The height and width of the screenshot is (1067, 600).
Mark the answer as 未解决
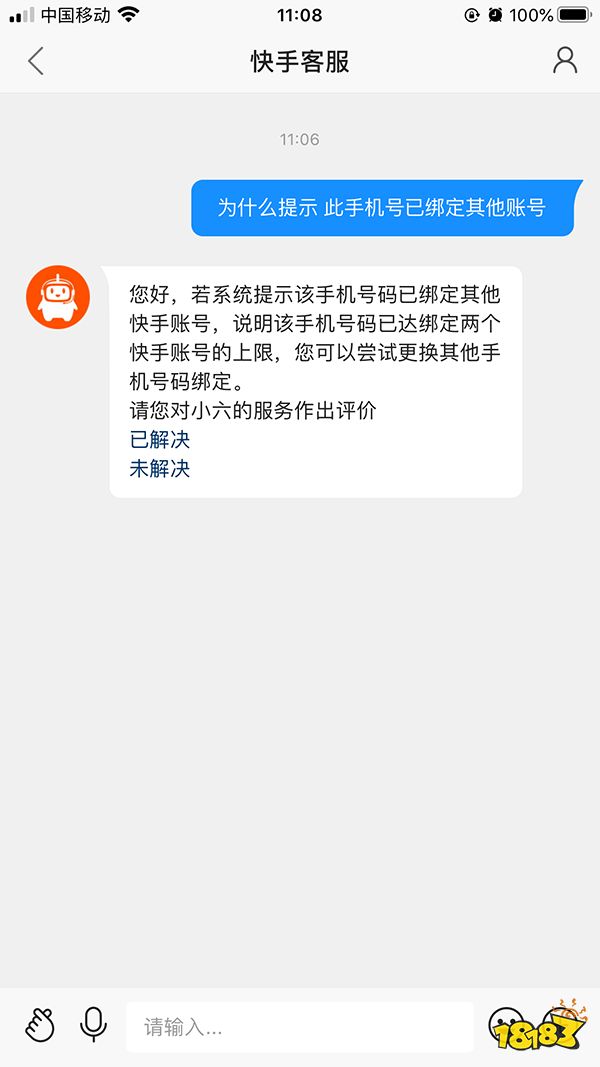pyautogui.click(x=160, y=468)
